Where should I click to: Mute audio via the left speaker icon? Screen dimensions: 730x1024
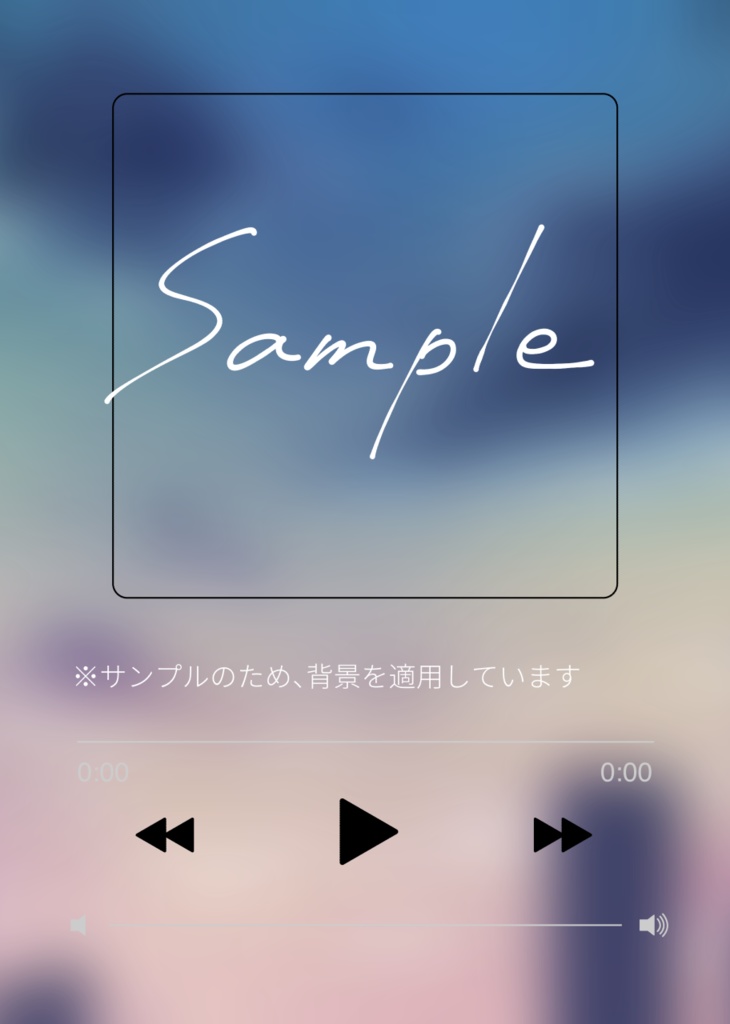80,925
